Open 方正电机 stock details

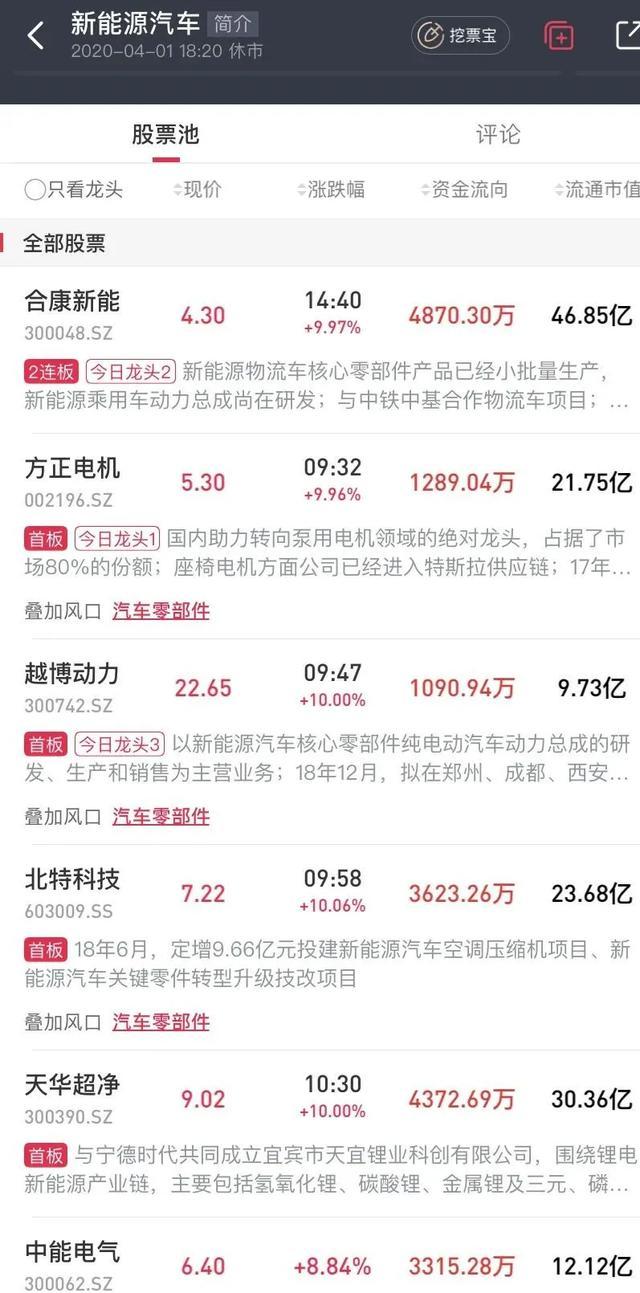point(320,482)
